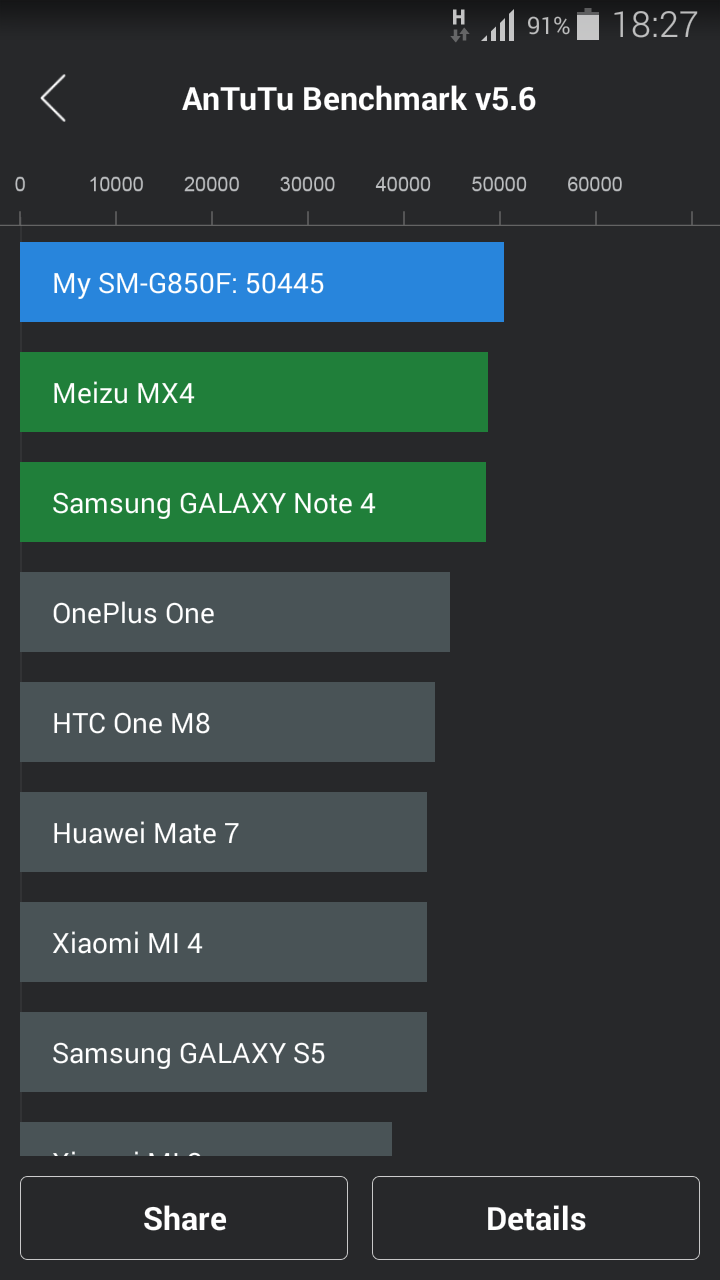Select the Samsung GALAXY S5 bar
The image size is (720, 1280).
(x=223, y=1052)
